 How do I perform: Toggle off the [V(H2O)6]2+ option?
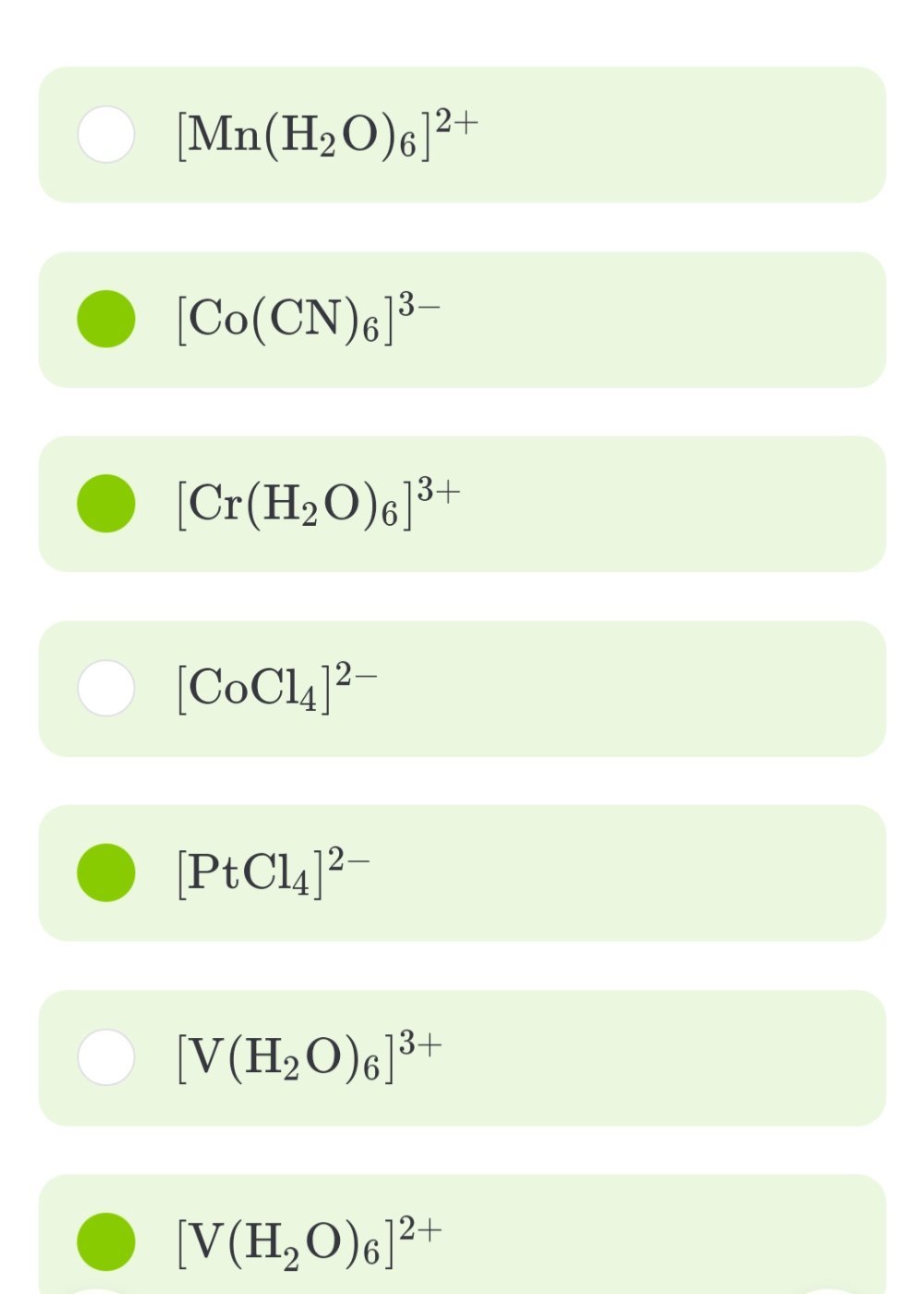106,1241
